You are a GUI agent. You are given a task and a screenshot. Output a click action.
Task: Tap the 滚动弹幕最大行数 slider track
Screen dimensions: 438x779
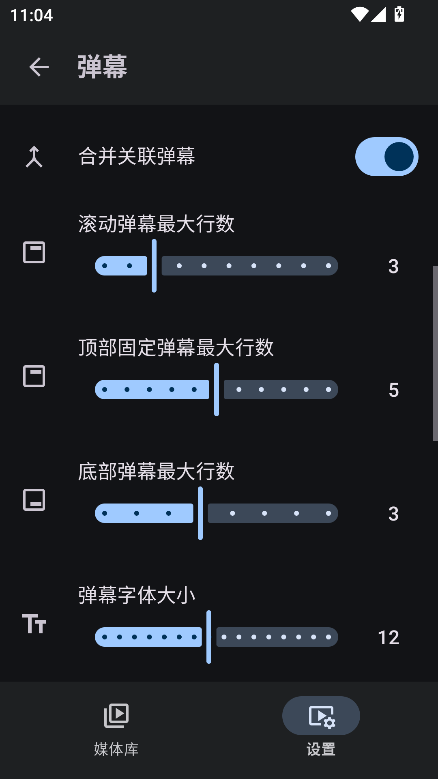point(217,266)
